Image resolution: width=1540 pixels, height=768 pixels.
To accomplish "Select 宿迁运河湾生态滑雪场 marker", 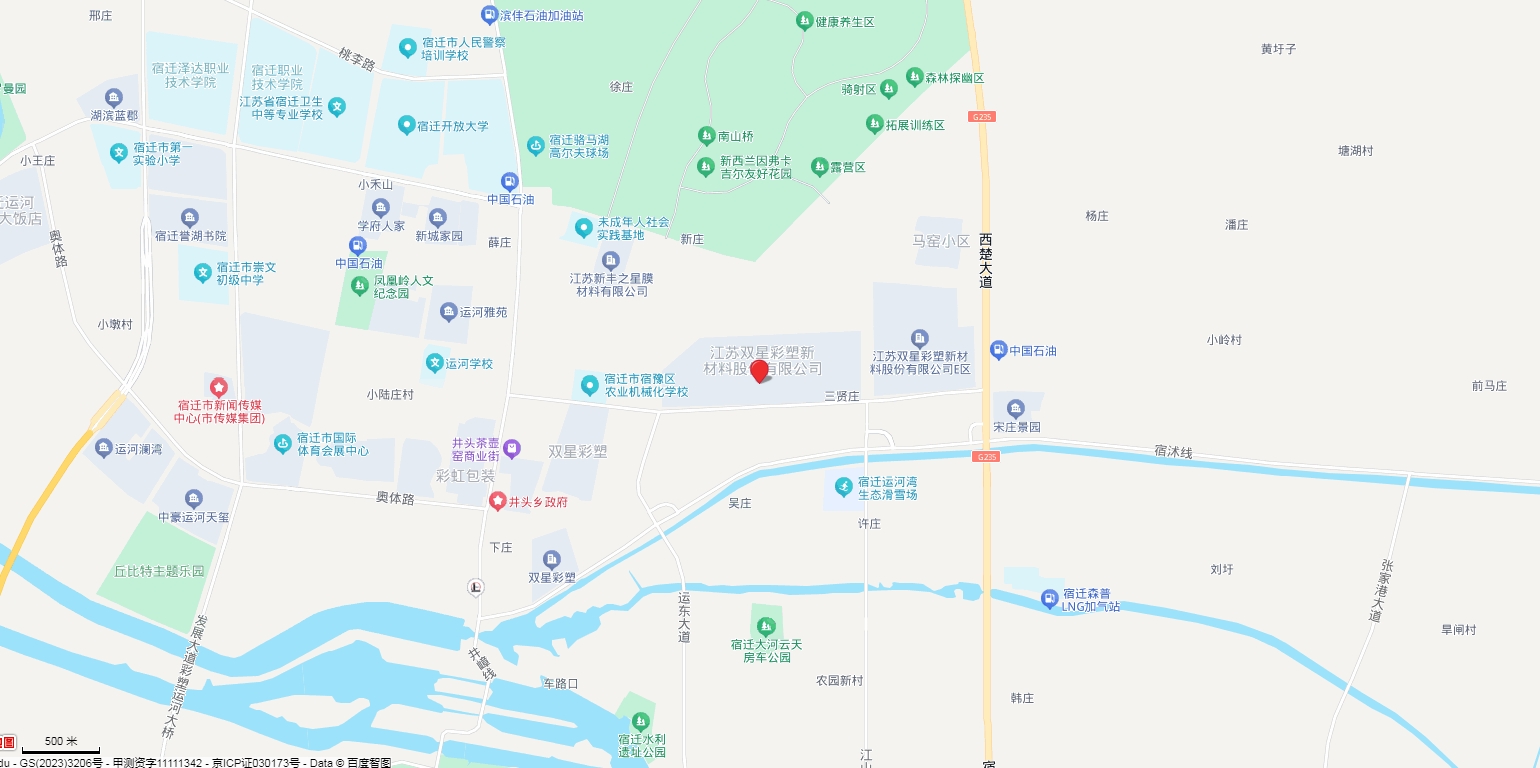I will coord(844,486).
